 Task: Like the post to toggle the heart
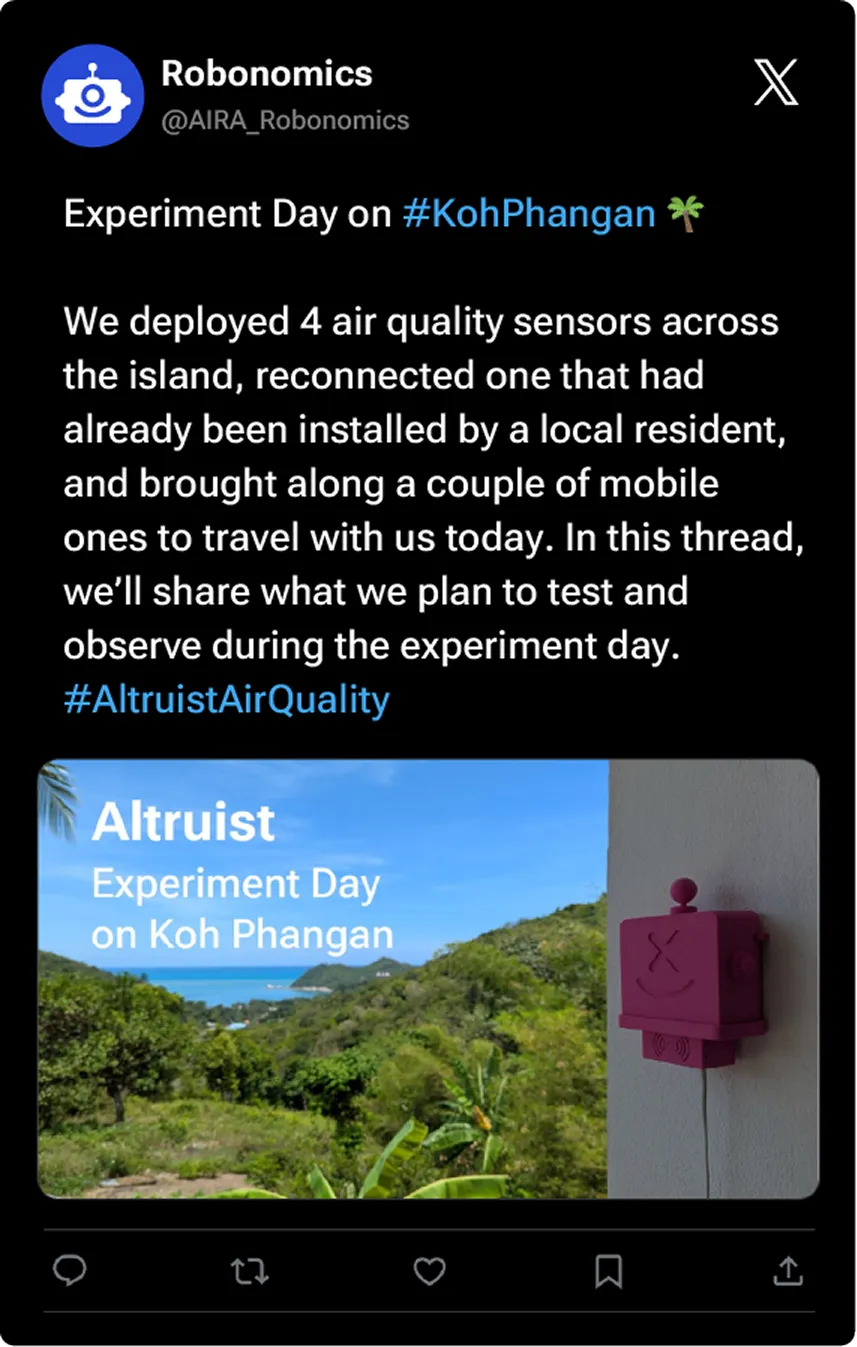click(x=428, y=1271)
